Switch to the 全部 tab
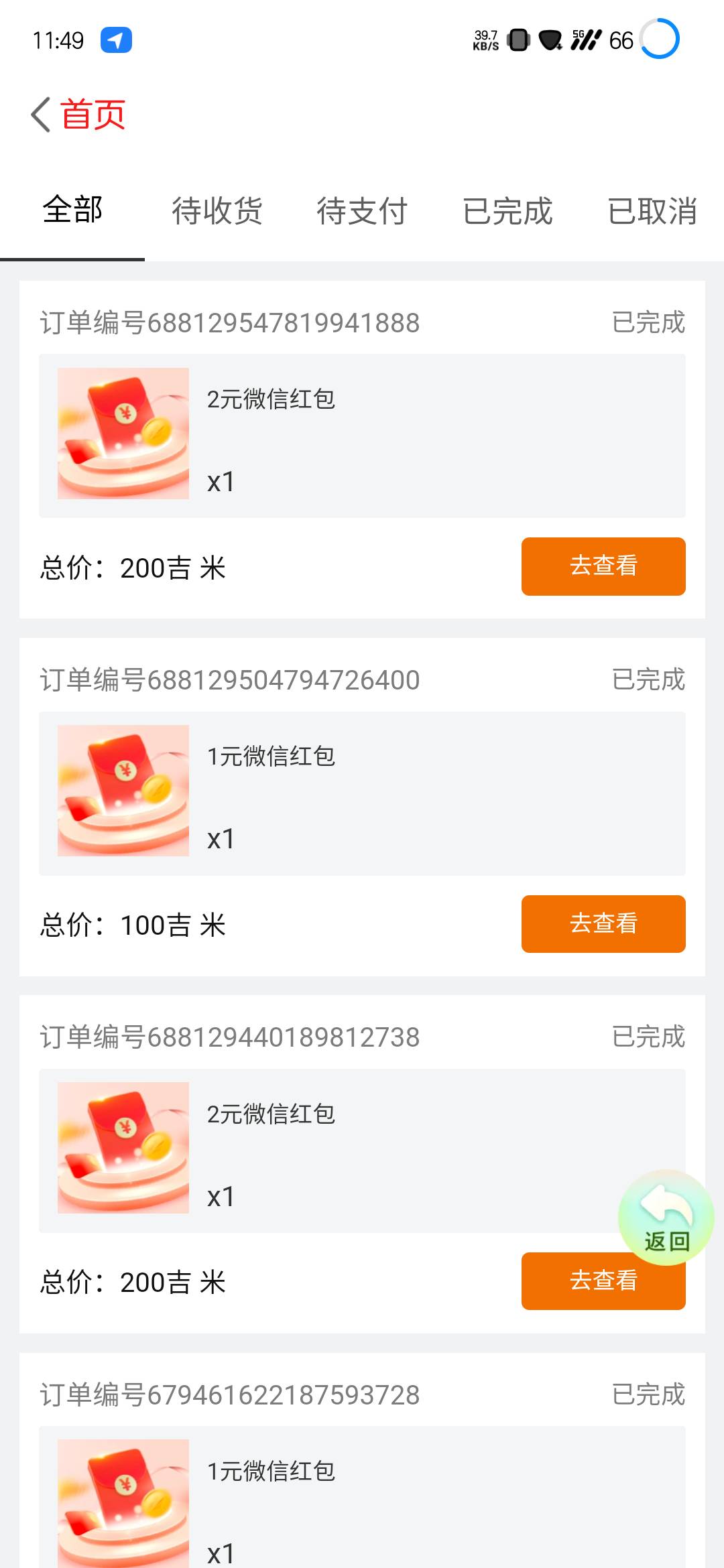Viewport: 724px width, 1568px height. (72, 210)
